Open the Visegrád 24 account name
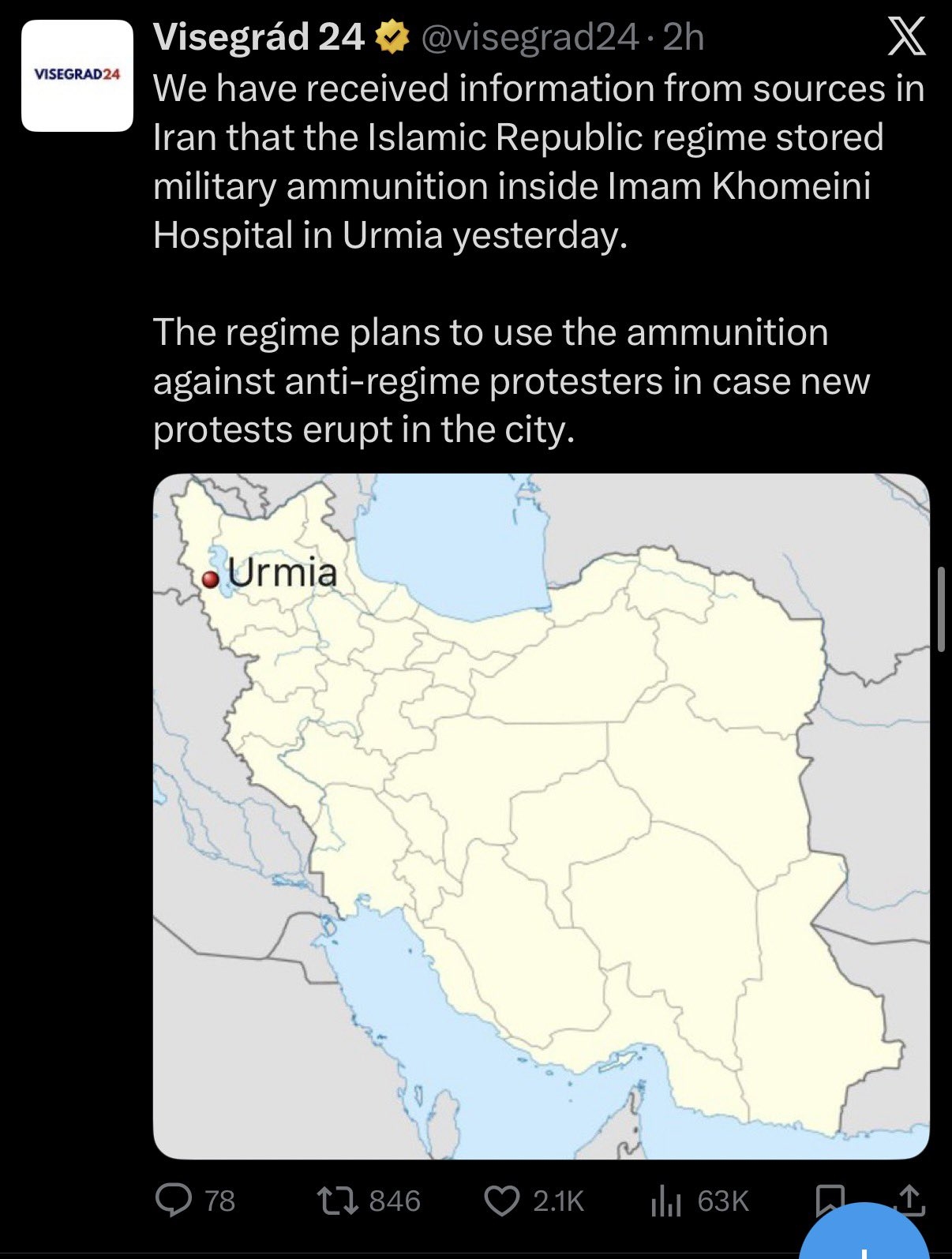This screenshot has height=1259, width=952. (258, 38)
